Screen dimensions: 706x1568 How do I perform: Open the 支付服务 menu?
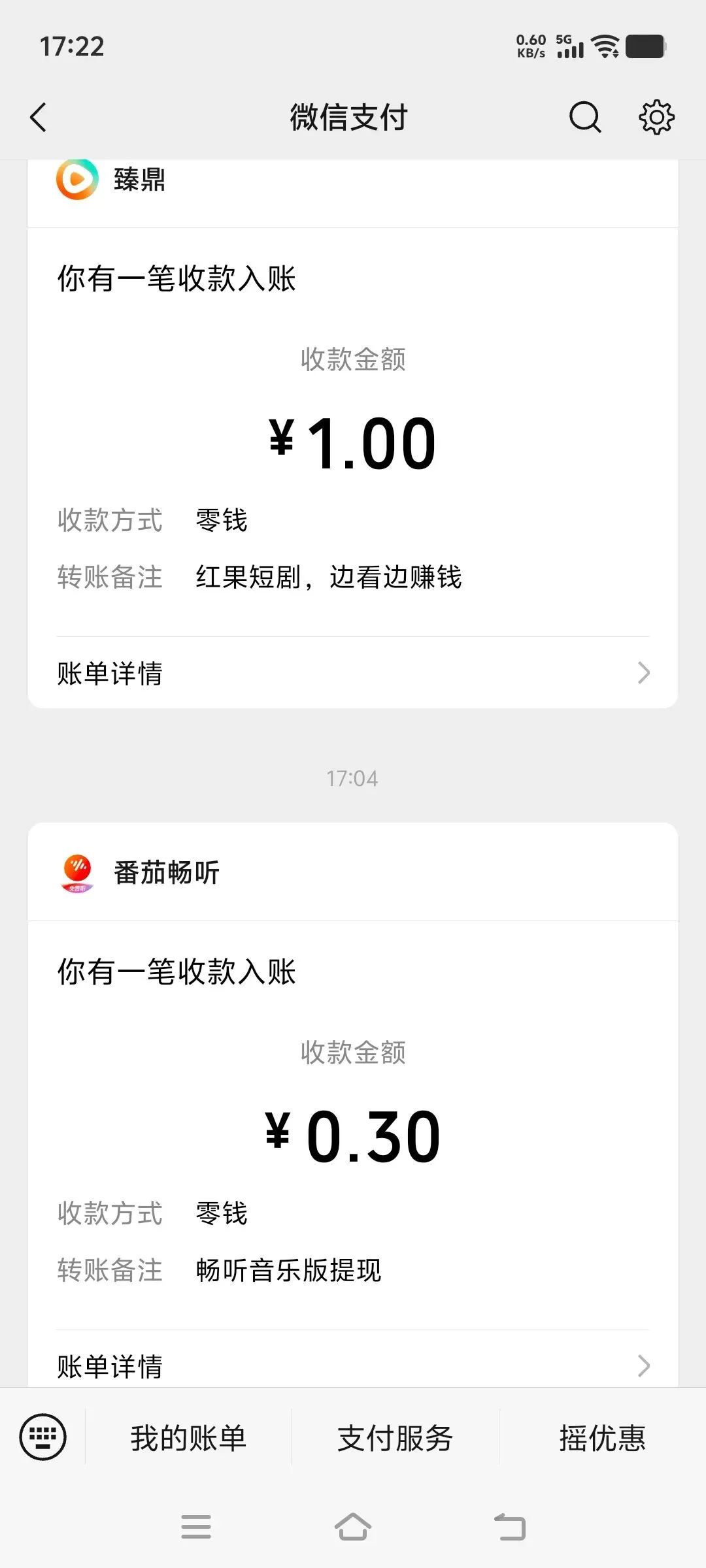[395, 1437]
